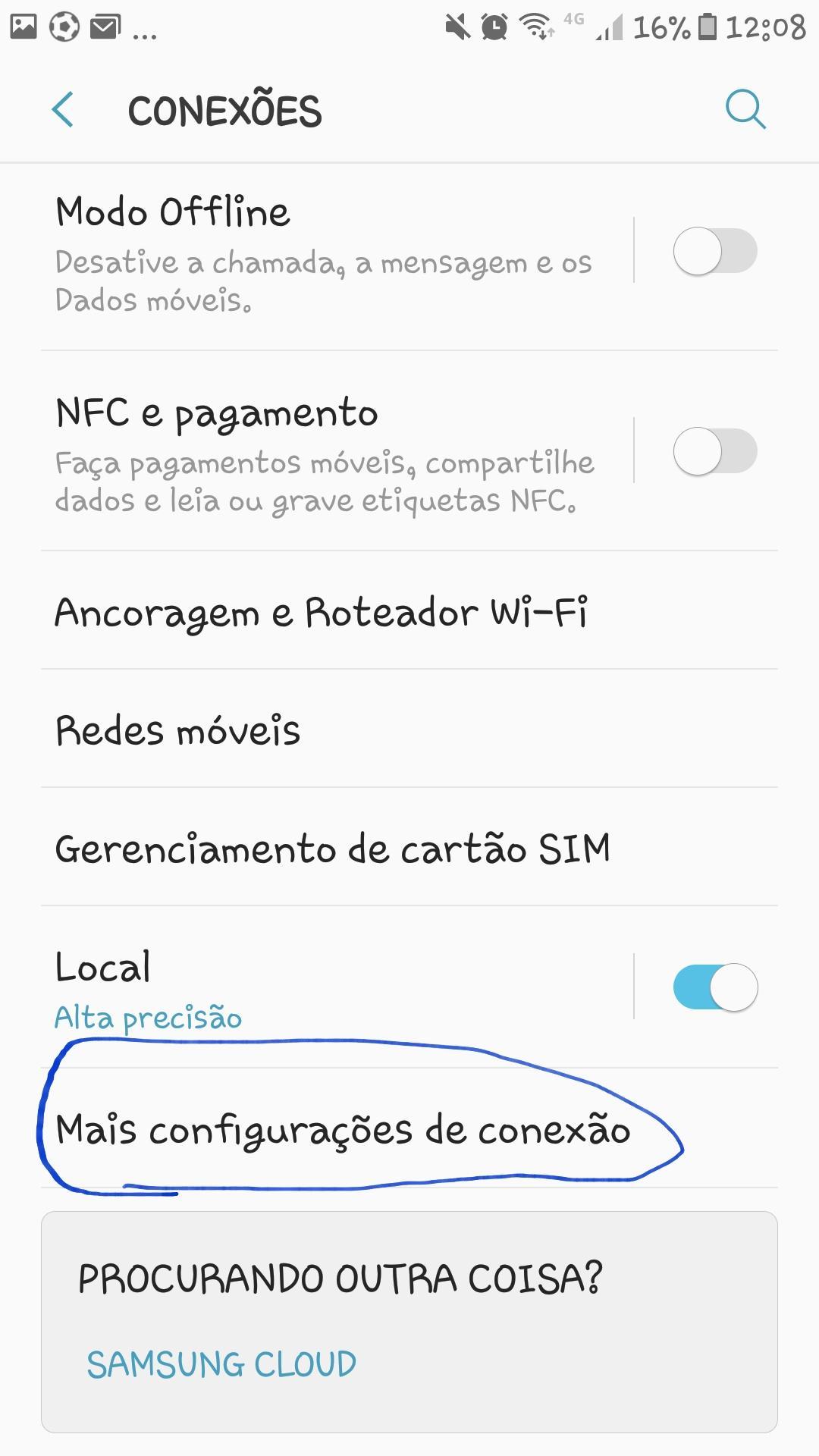Viewport: 819px width, 1456px height.
Task: Enable the Modo Offline switch
Action: pos(715,251)
